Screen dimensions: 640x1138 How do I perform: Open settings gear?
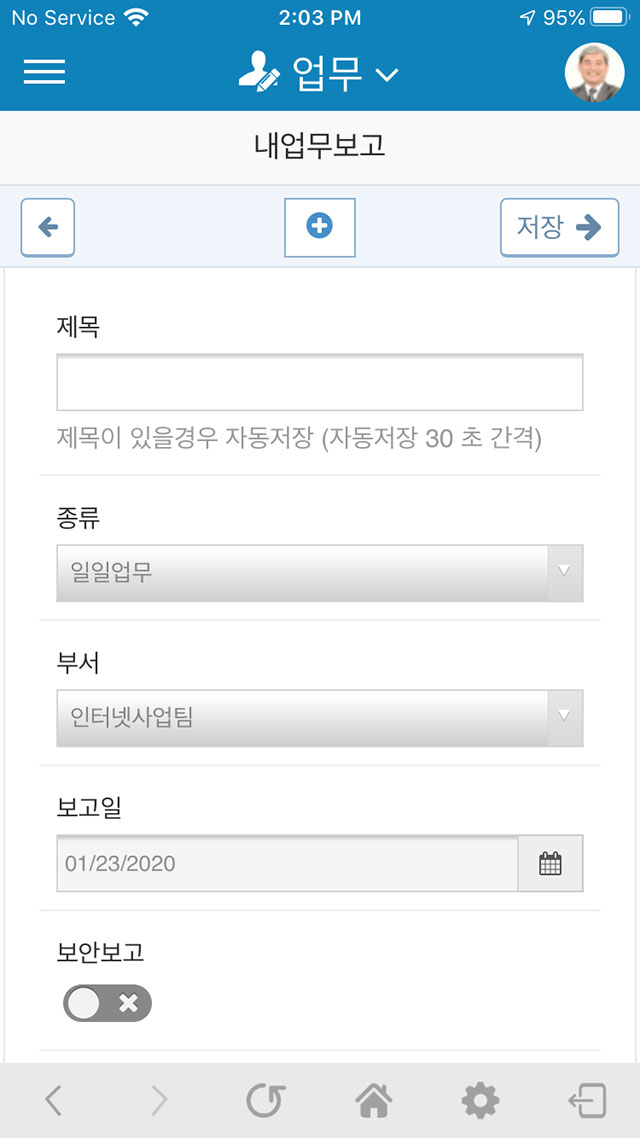point(480,1101)
